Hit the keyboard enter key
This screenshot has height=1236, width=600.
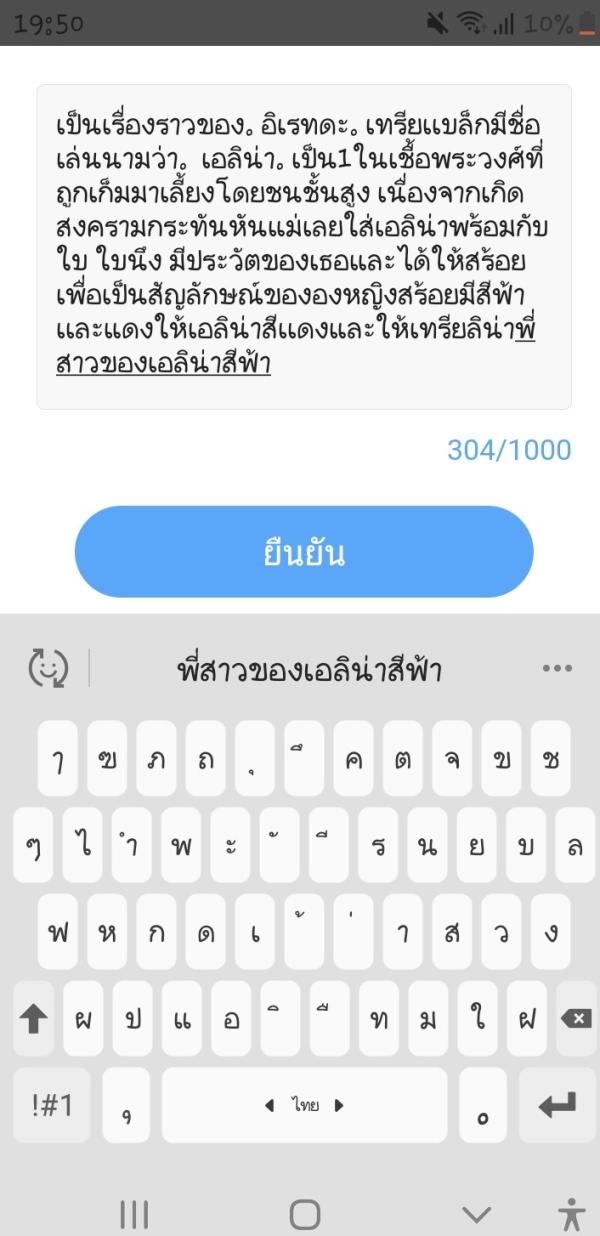click(557, 1105)
